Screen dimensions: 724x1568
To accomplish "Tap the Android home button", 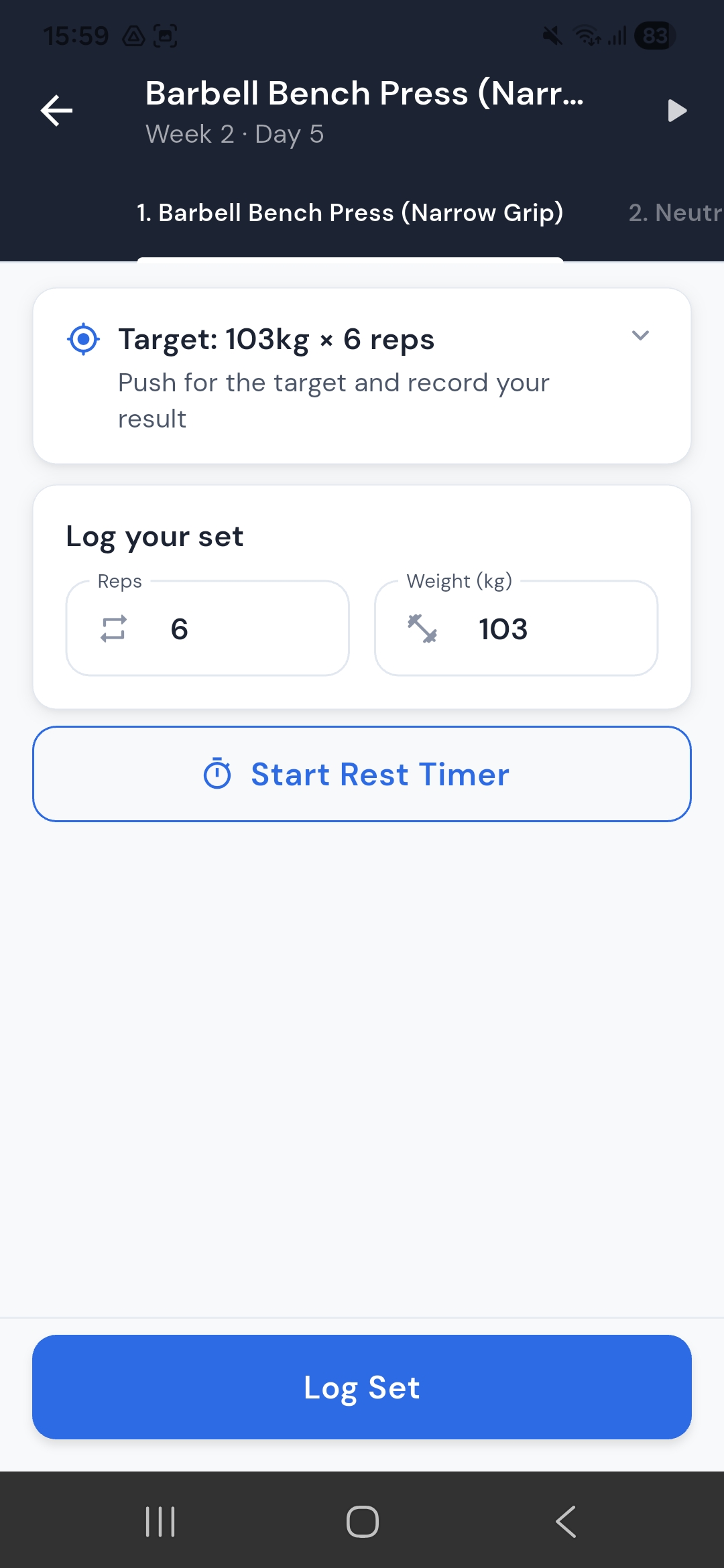I will 362,1520.
